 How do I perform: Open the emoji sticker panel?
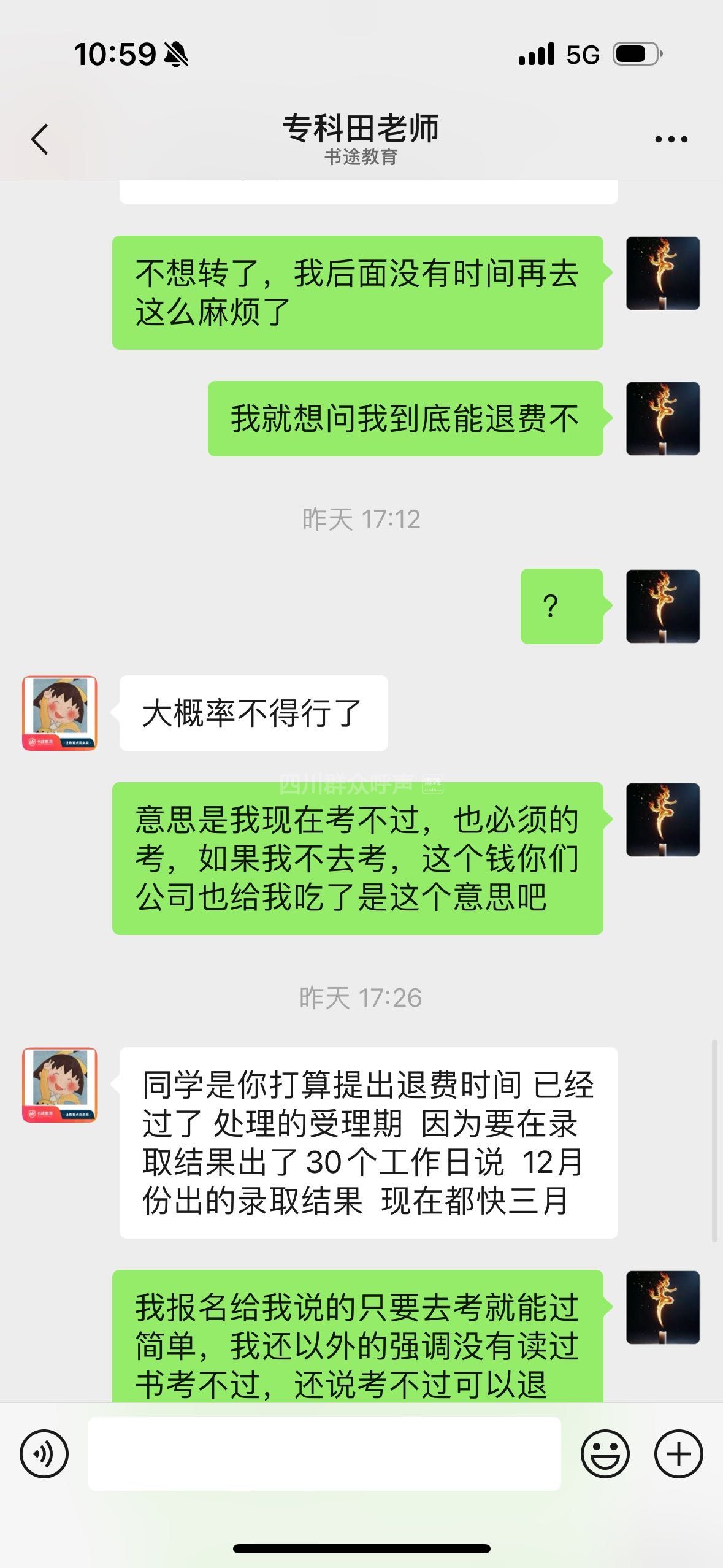[605, 1453]
